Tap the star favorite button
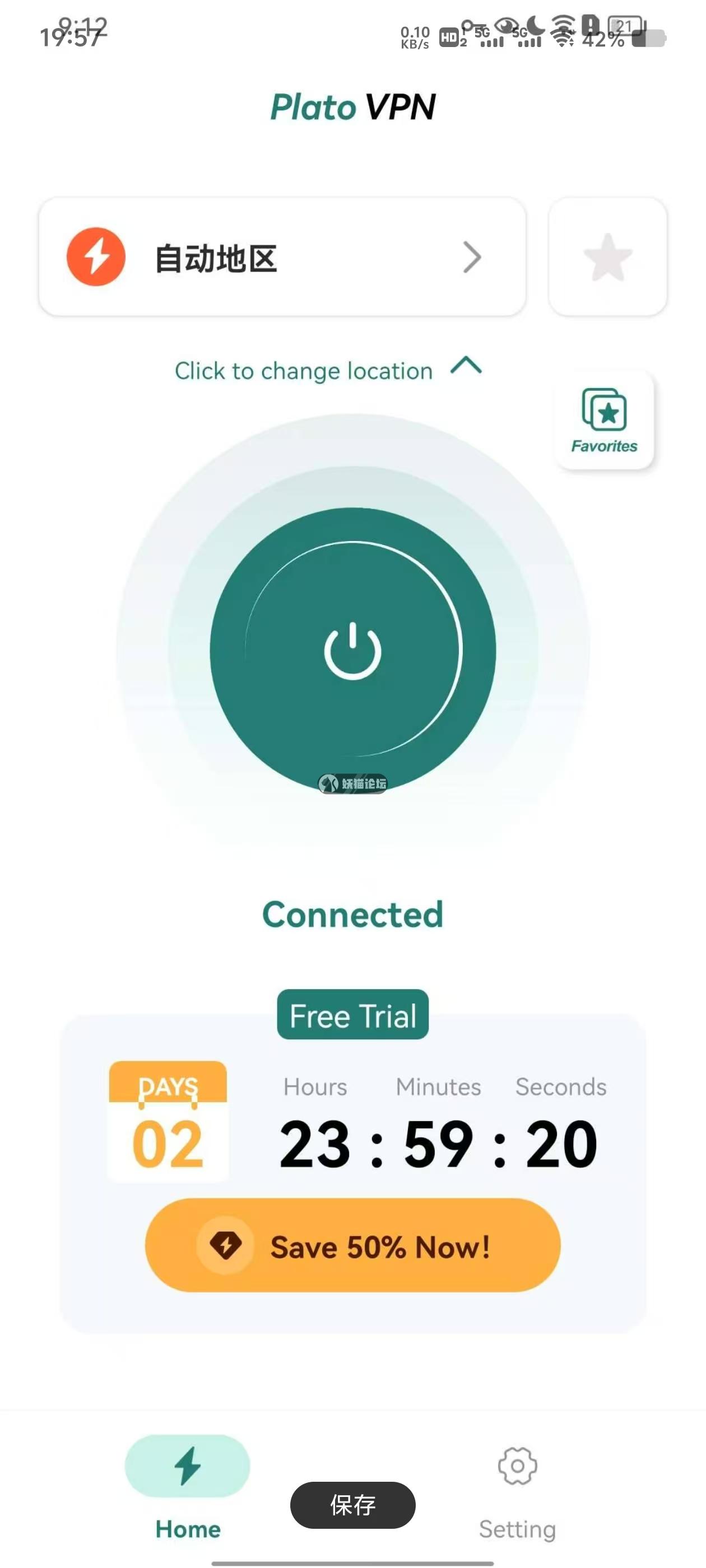The height and width of the screenshot is (1568, 706). (x=607, y=257)
